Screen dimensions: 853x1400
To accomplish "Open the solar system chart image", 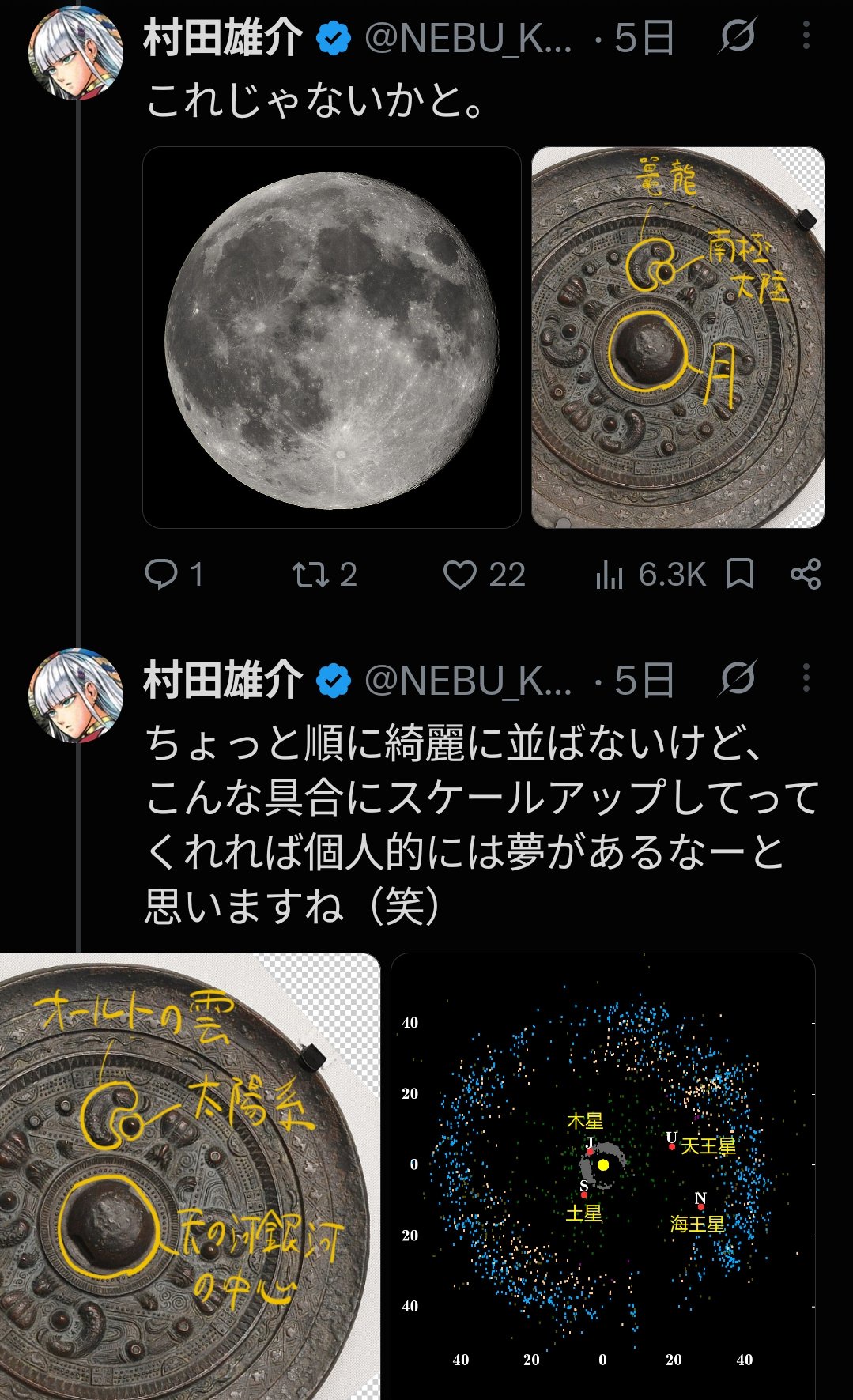I will [x=603, y=1176].
